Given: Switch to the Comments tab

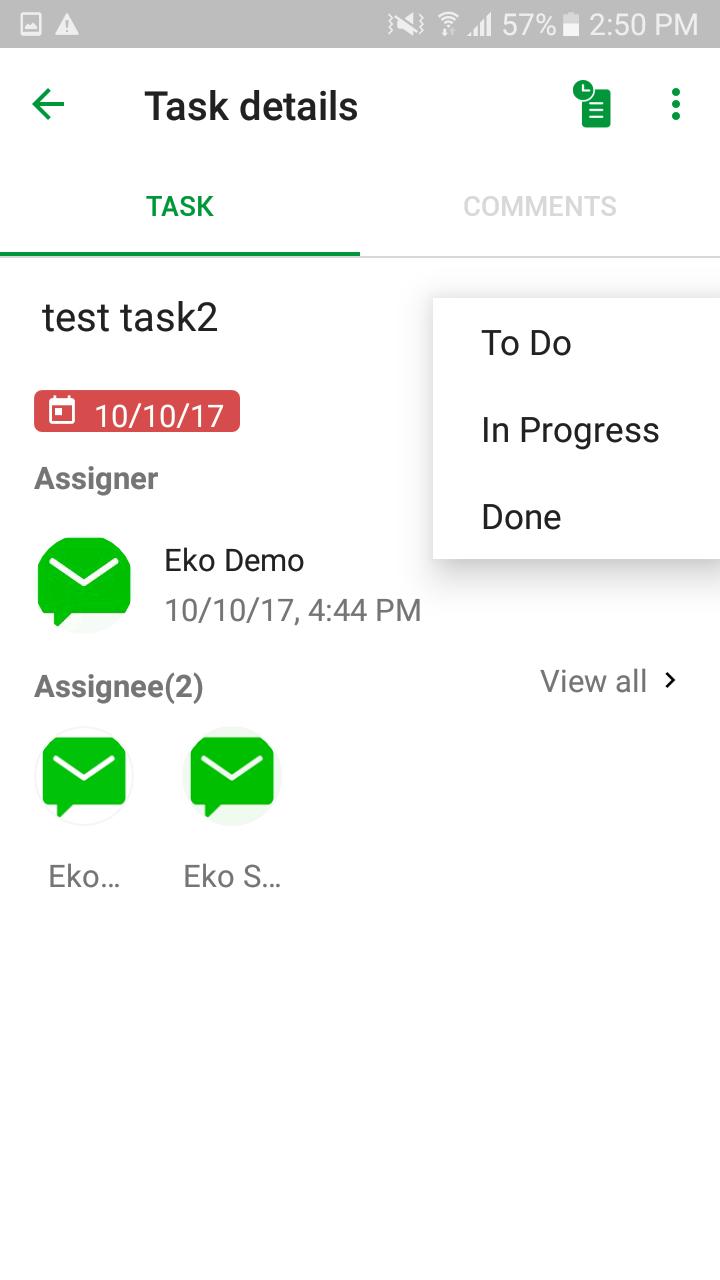Looking at the screenshot, I should [x=540, y=206].
